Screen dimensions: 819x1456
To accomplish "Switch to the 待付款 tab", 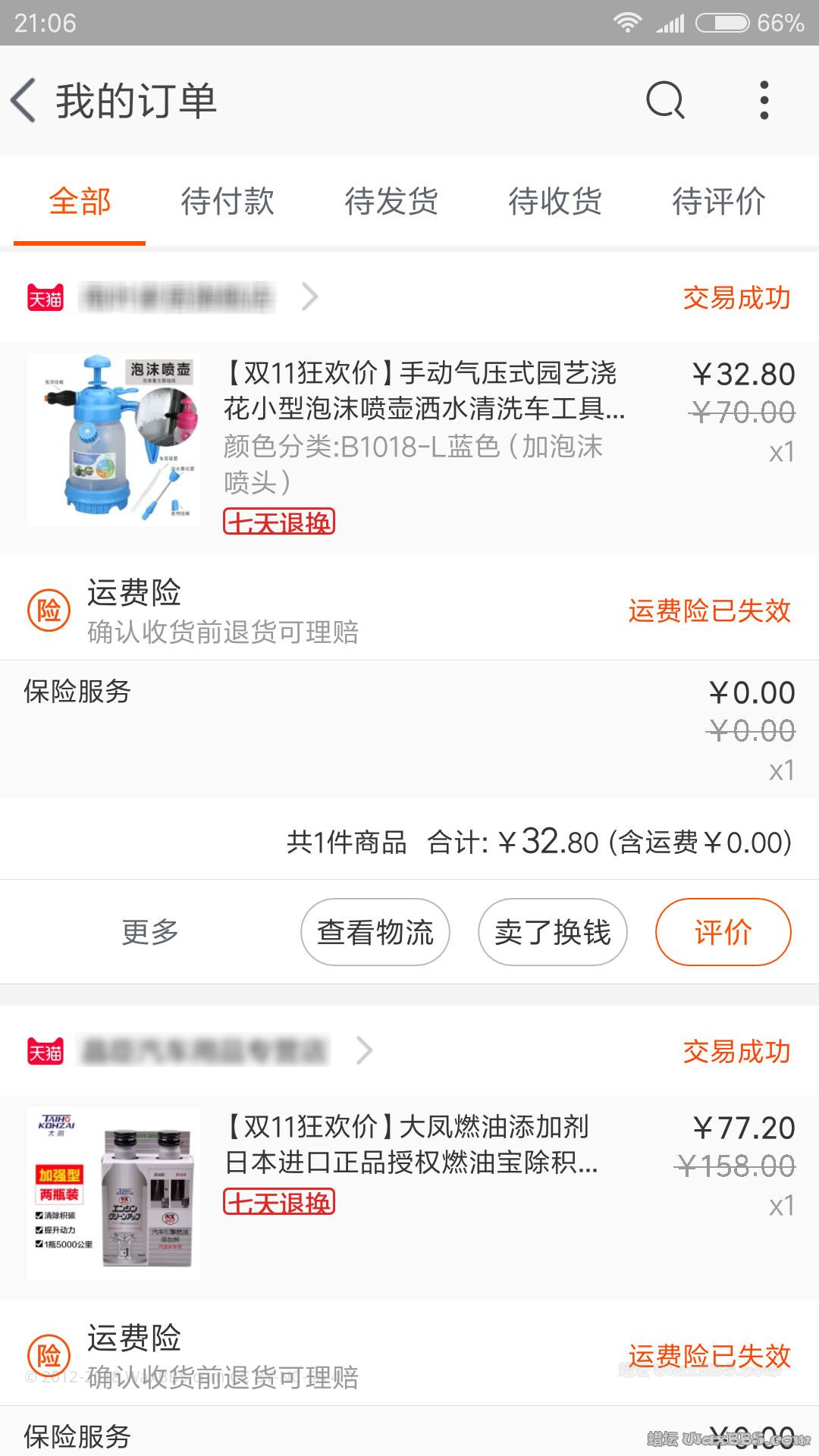I will click(227, 202).
